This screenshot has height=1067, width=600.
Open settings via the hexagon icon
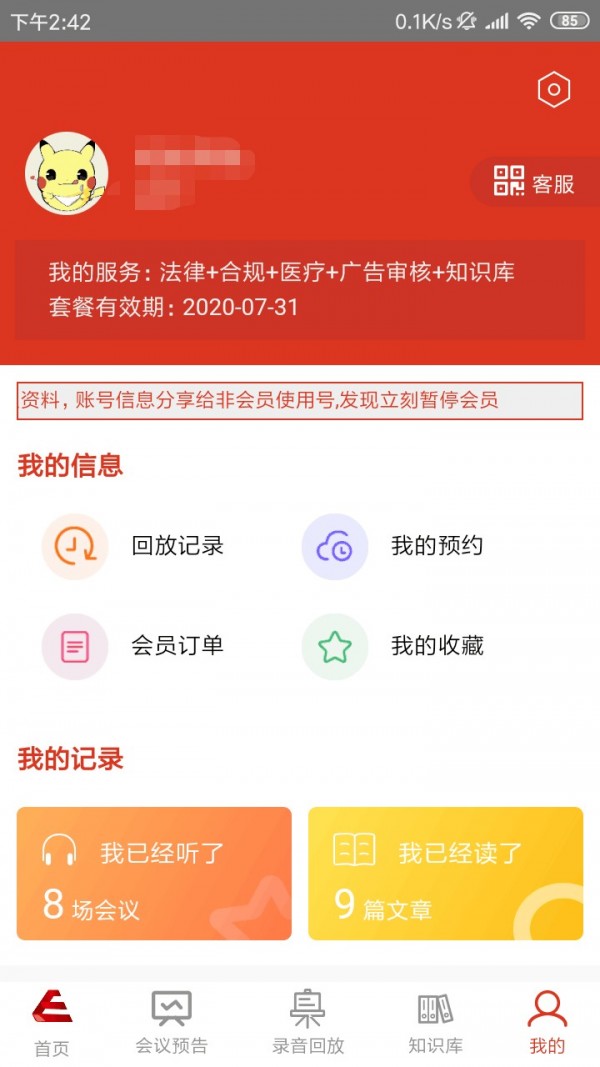553,90
